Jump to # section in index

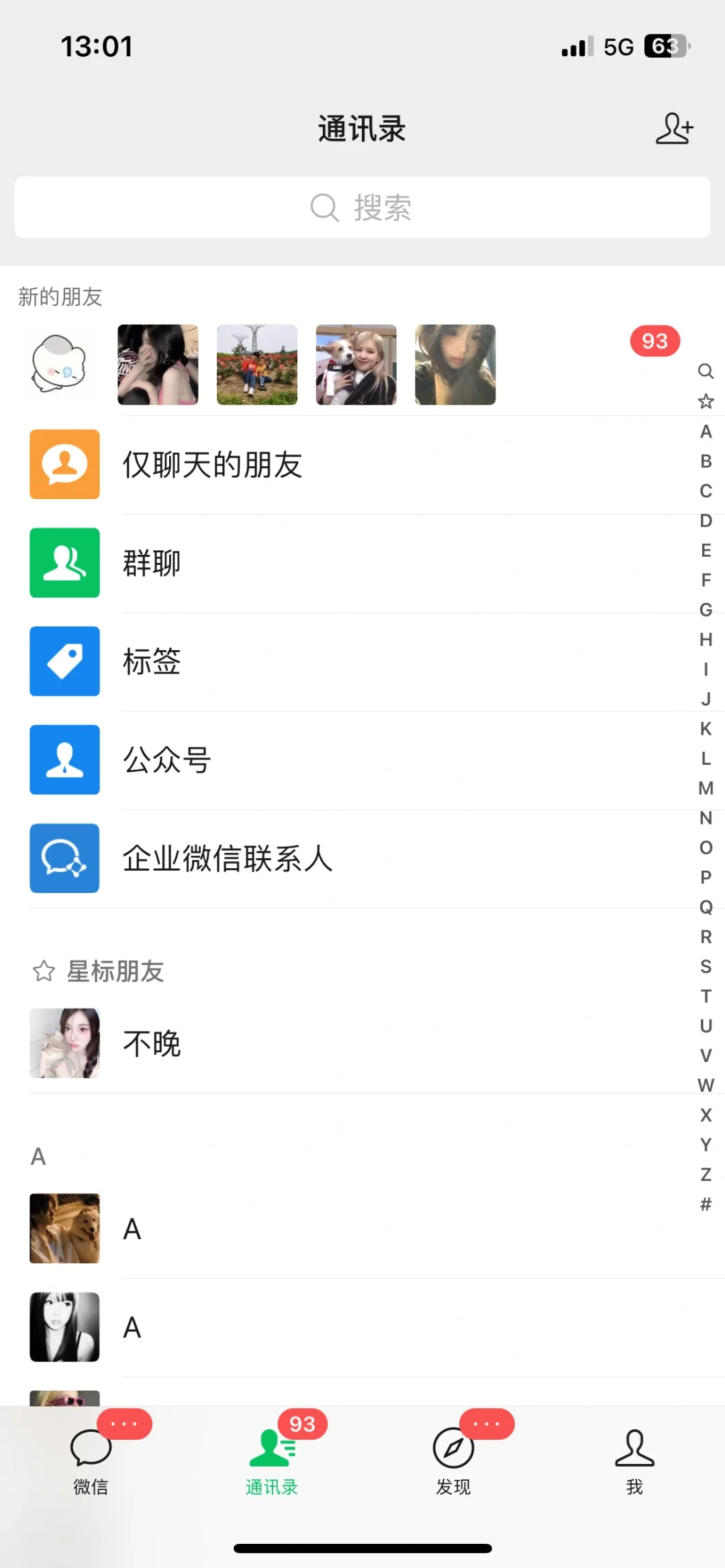[x=706, y=1204]
